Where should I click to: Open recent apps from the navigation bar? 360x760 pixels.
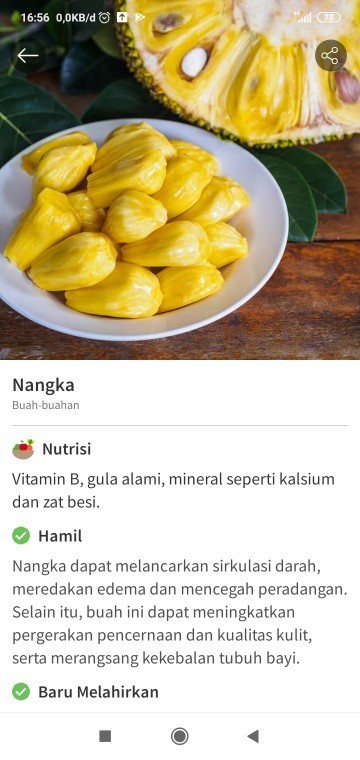(x=105, y=736)
